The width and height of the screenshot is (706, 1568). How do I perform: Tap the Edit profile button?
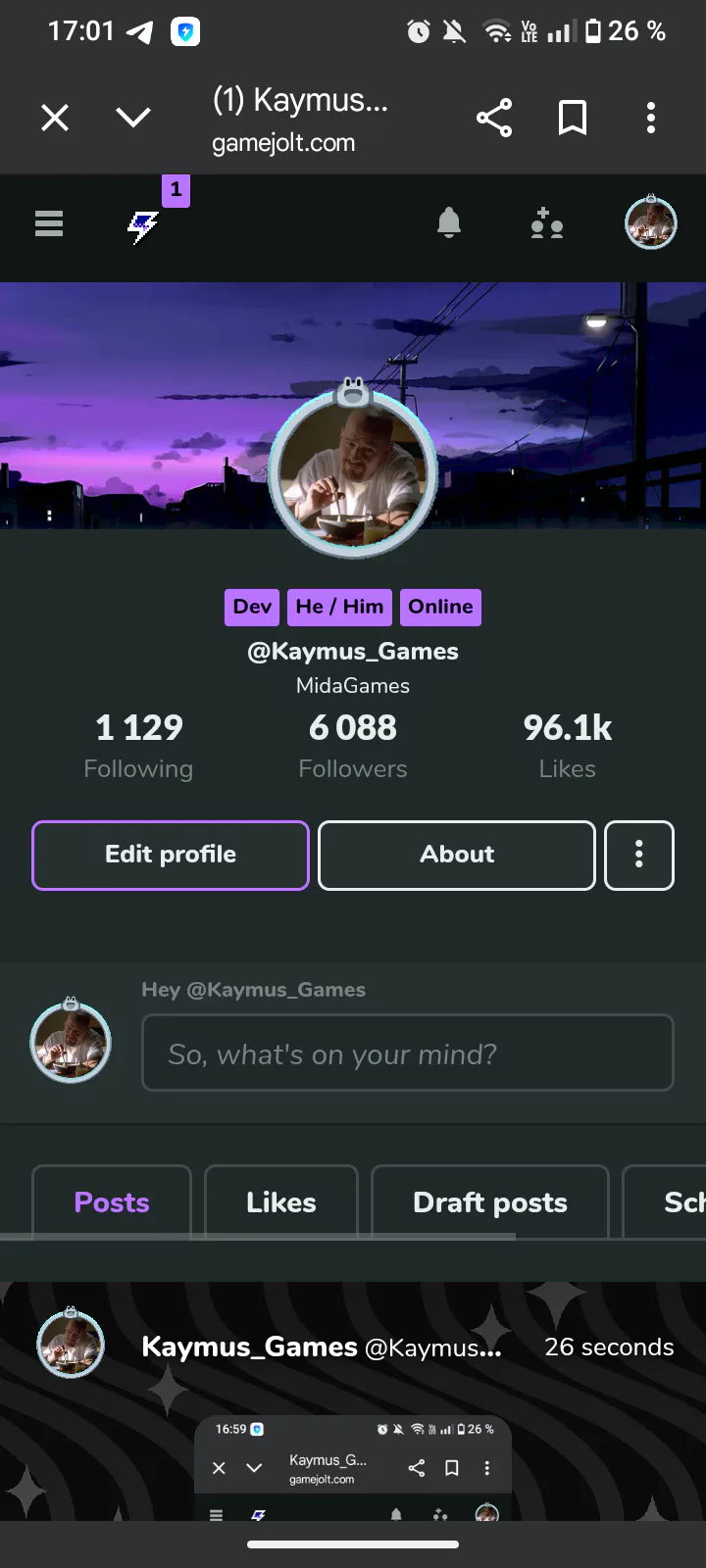click(x=171, y=855)
